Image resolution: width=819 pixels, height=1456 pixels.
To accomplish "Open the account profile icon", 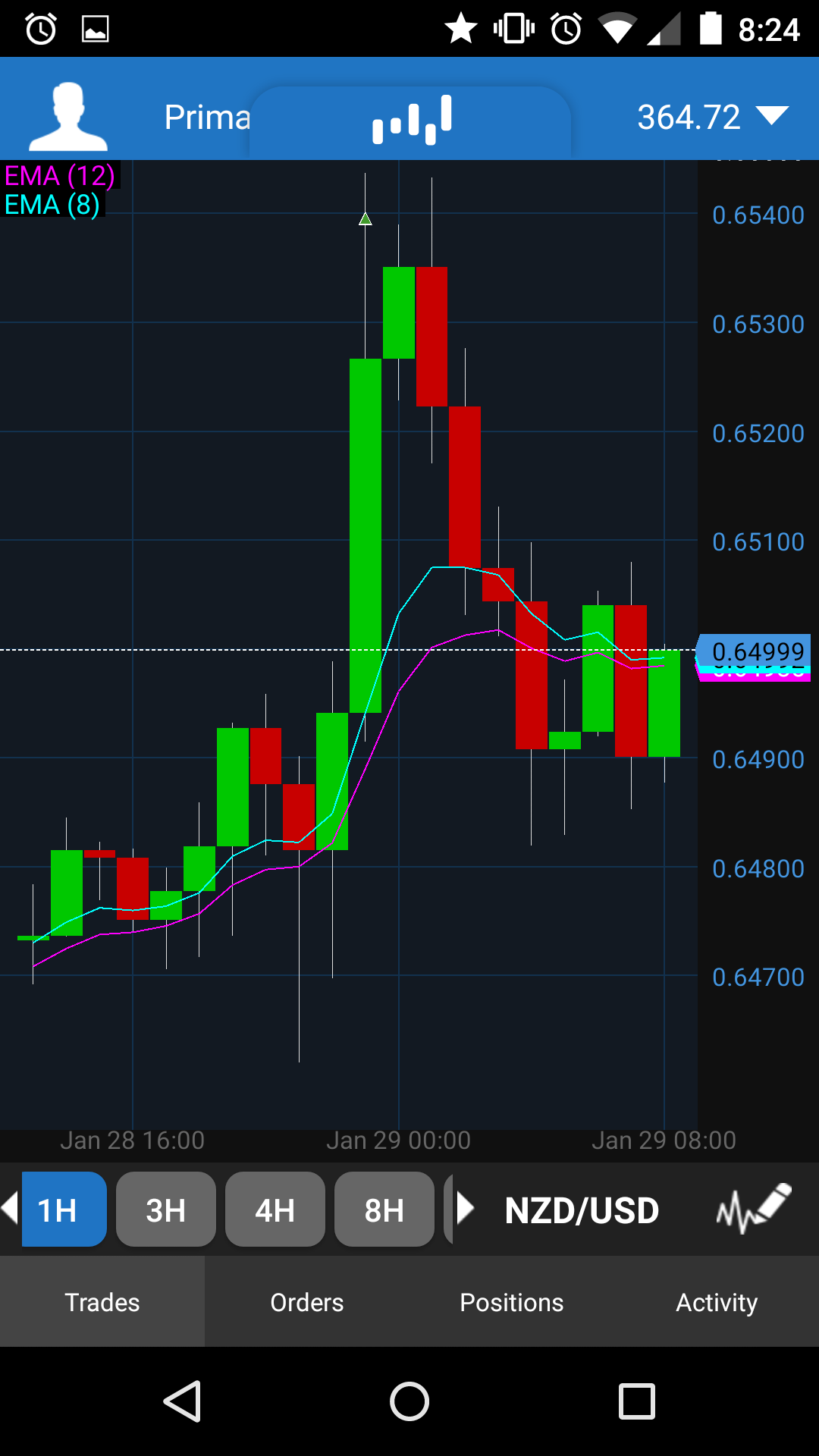I will [x=68, y=118].
